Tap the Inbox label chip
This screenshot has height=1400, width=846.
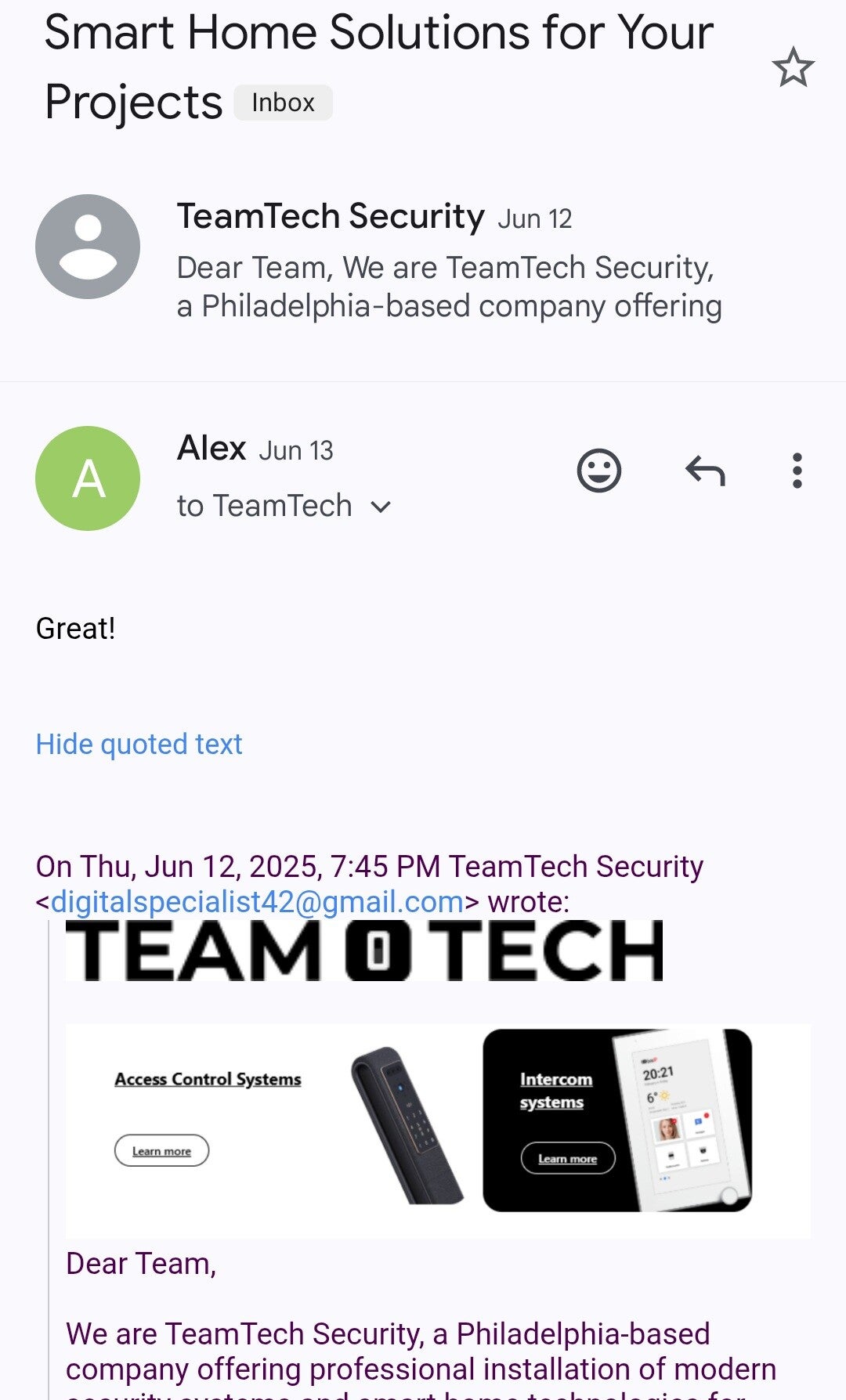point(283,103)
